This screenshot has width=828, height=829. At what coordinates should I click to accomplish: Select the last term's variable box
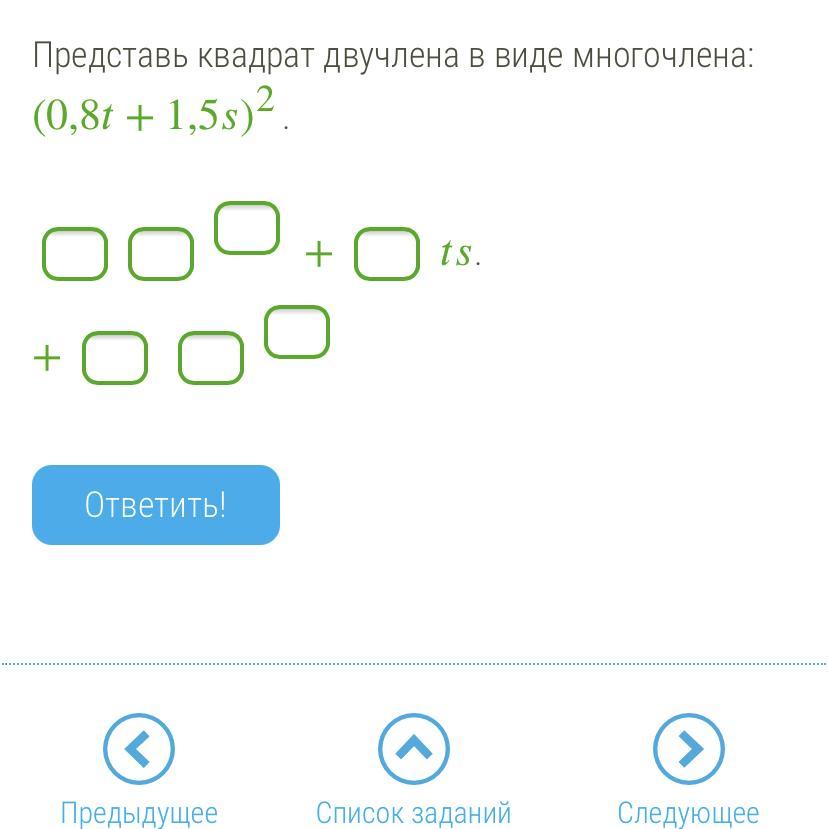tap(211, 358)
